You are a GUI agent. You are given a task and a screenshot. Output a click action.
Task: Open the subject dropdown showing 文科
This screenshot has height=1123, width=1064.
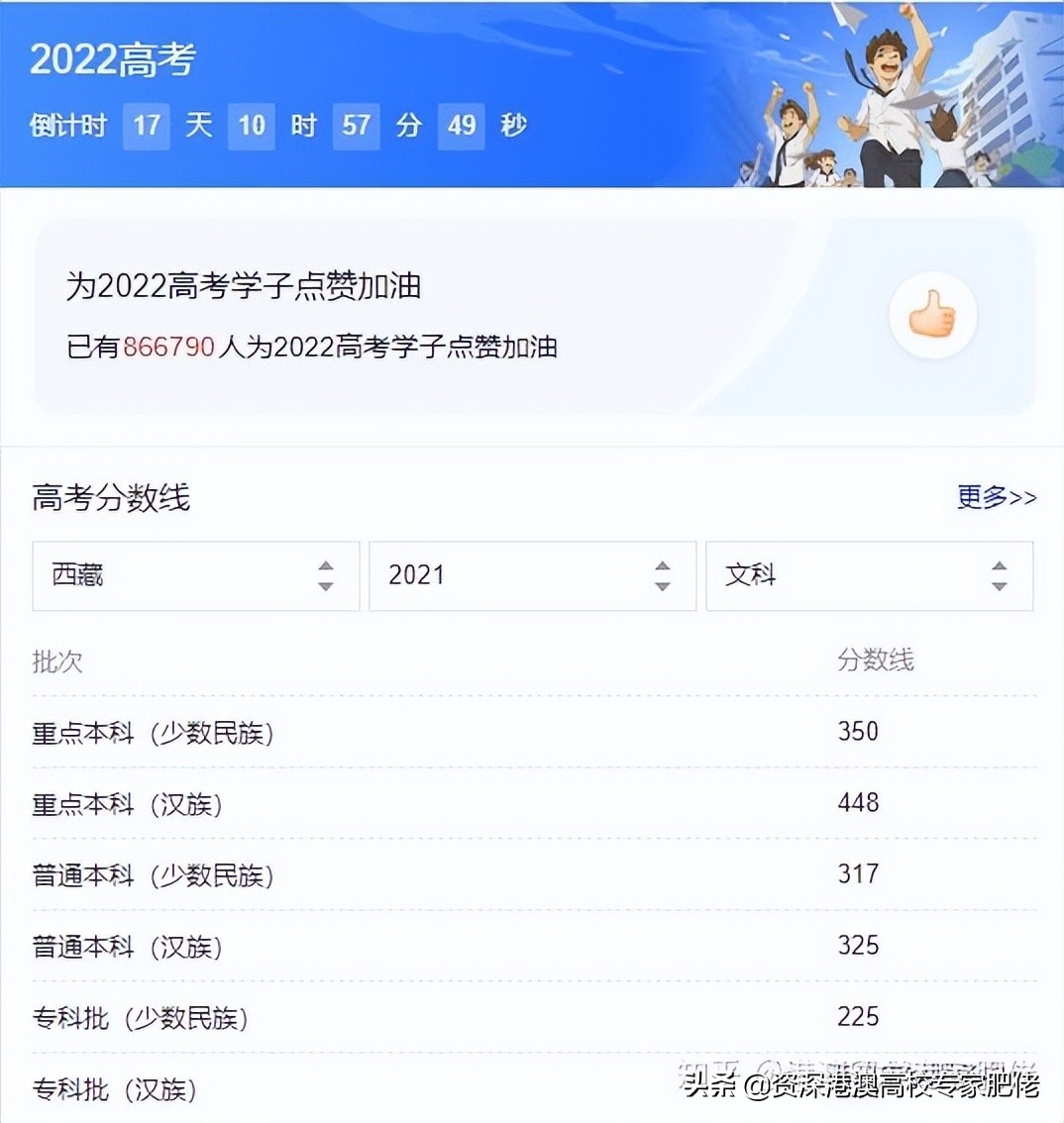(x=869, y=576)
